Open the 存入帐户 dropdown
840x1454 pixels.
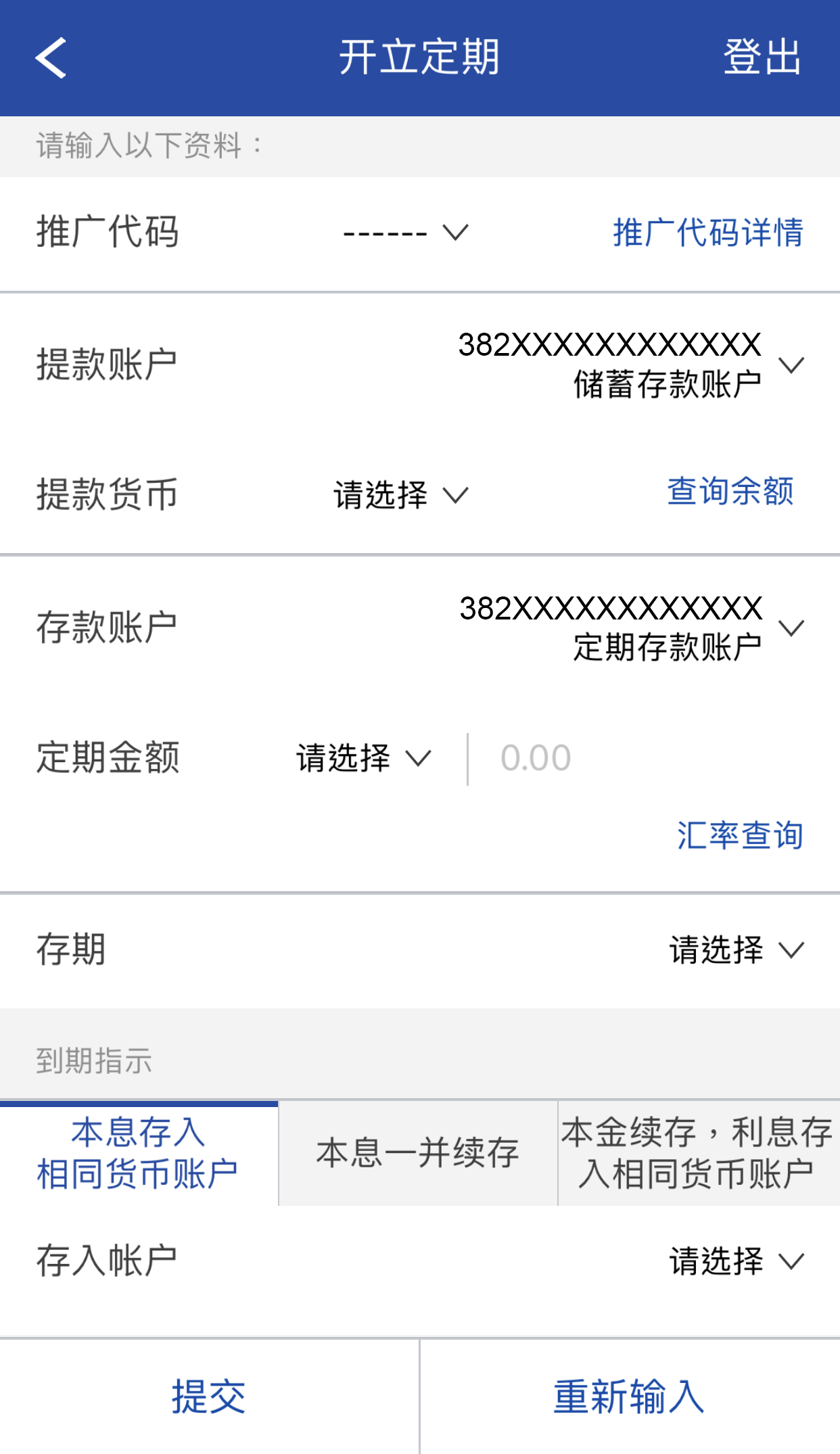tap(736, 1261)
